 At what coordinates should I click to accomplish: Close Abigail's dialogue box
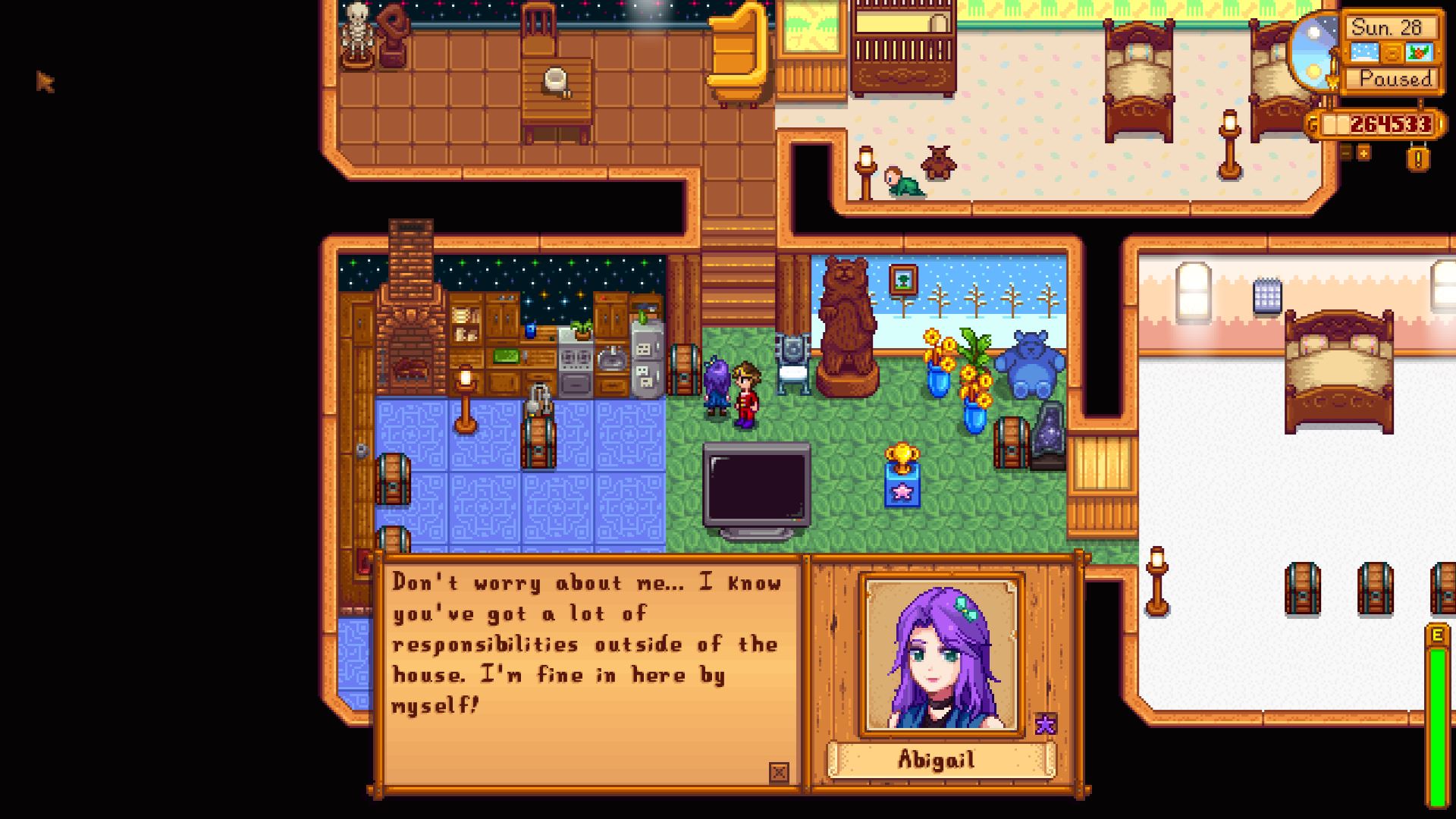click(x=778, y=772)
